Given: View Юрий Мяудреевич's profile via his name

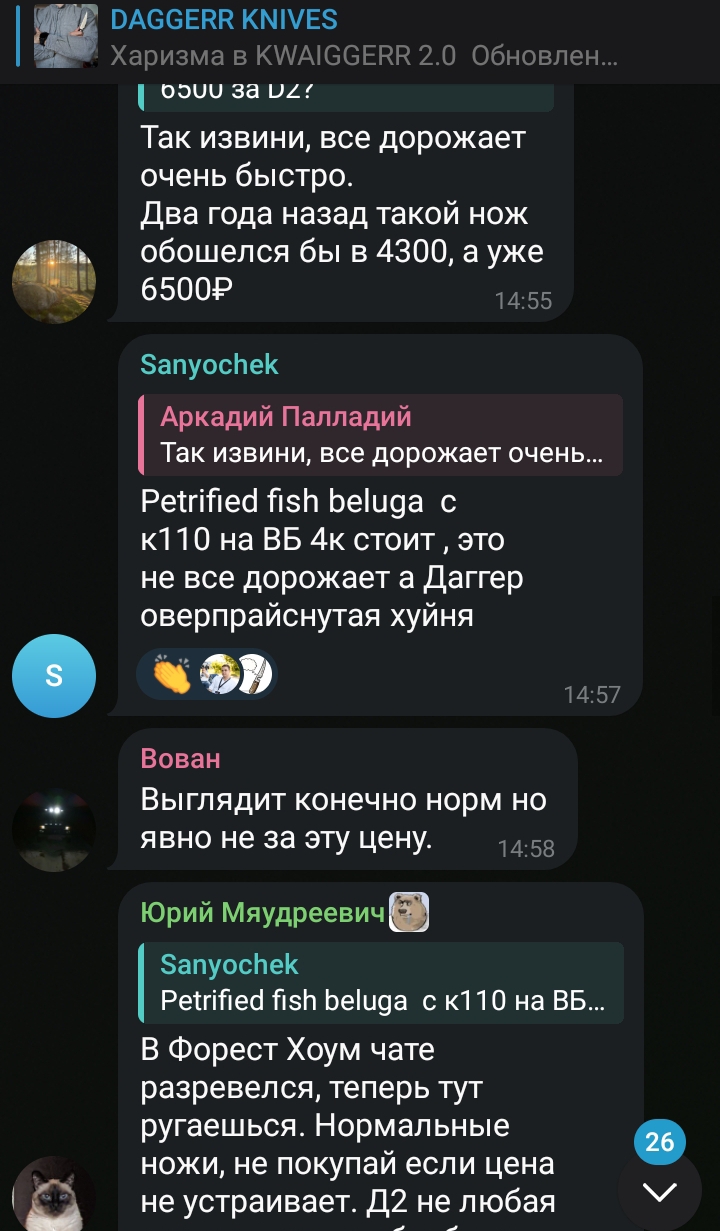Looking at the screenshot, I should point(263,912).
